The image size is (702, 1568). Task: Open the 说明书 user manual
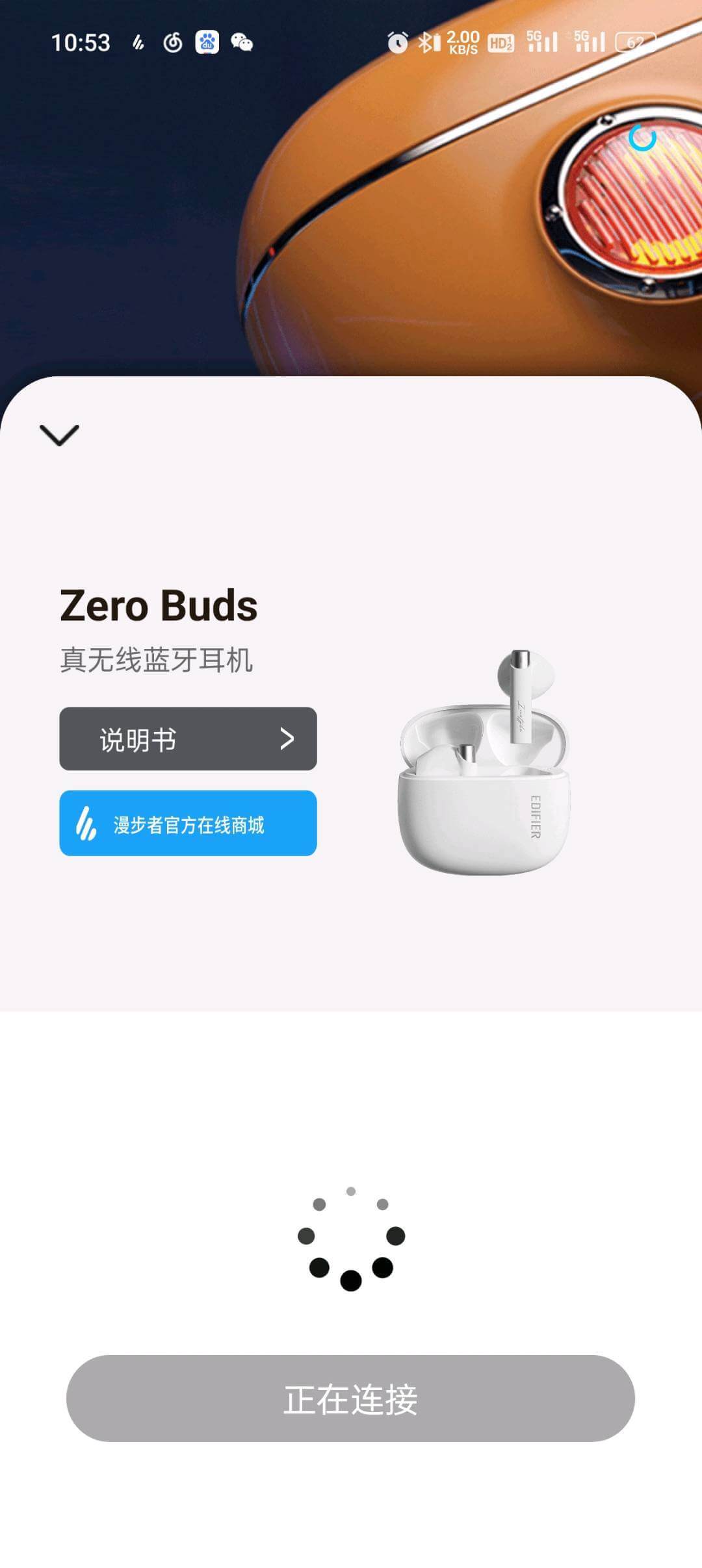pyautogui.click(x=188, y=739)
